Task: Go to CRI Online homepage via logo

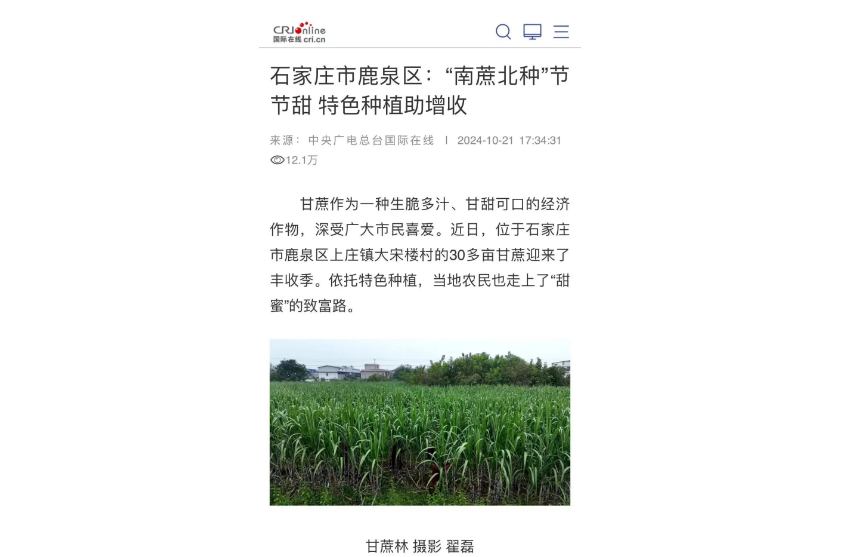Action: [x=299, y=33]
